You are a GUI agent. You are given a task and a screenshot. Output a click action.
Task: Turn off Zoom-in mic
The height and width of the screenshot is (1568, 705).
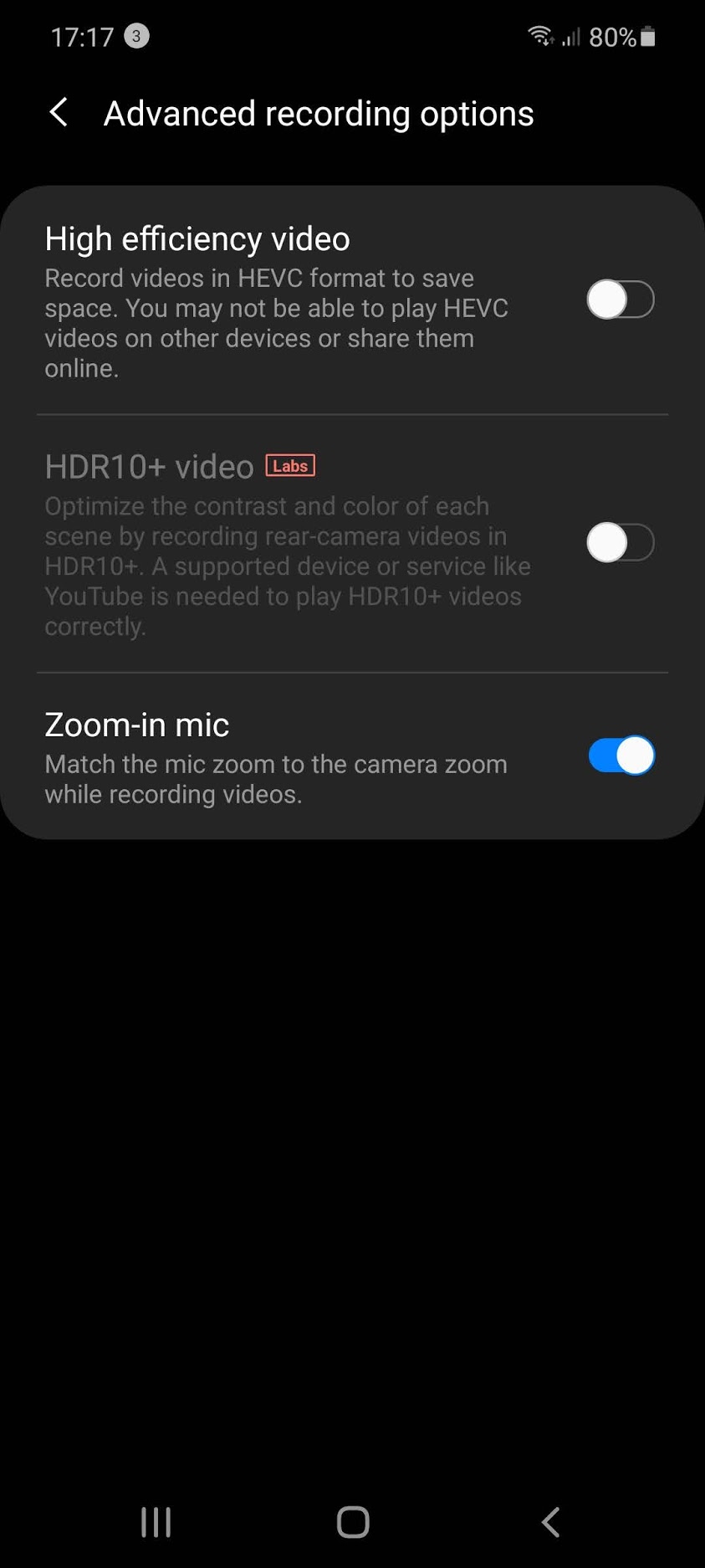click(621, 756)
